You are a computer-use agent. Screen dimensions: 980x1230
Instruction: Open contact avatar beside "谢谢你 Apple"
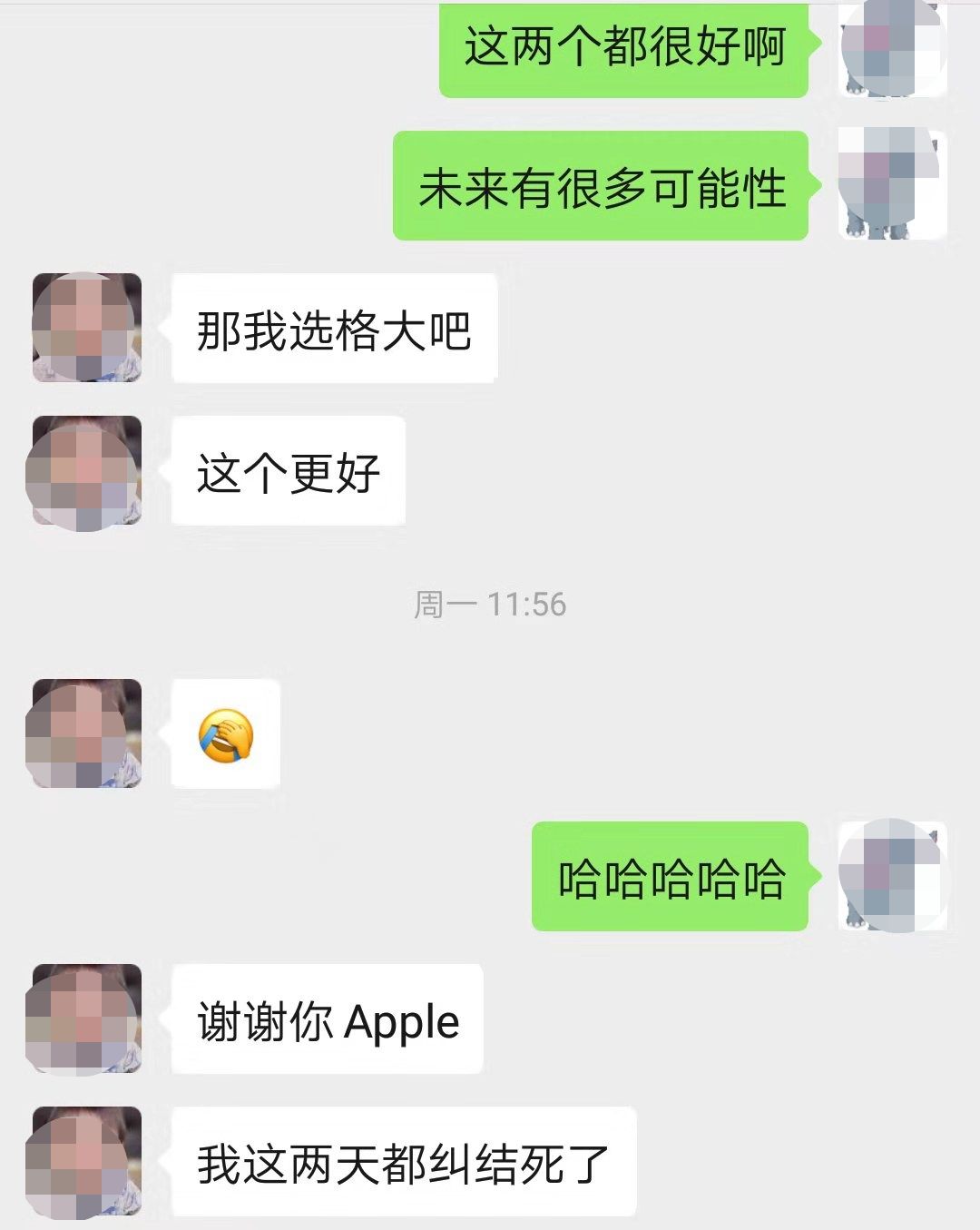pos(86,1018)
